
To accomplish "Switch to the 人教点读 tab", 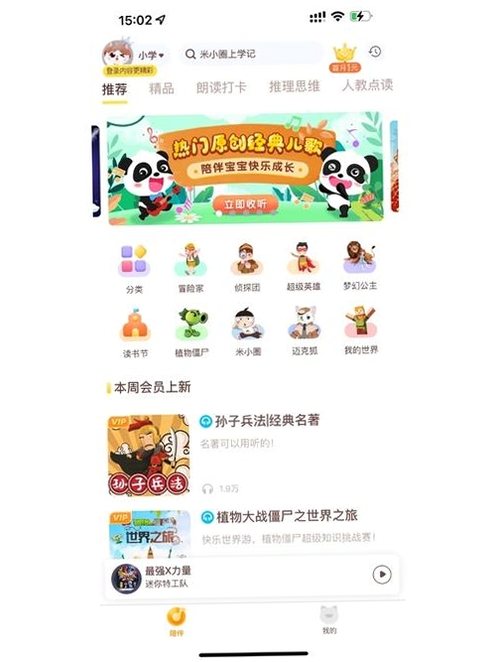I will (x=367, y=85).
